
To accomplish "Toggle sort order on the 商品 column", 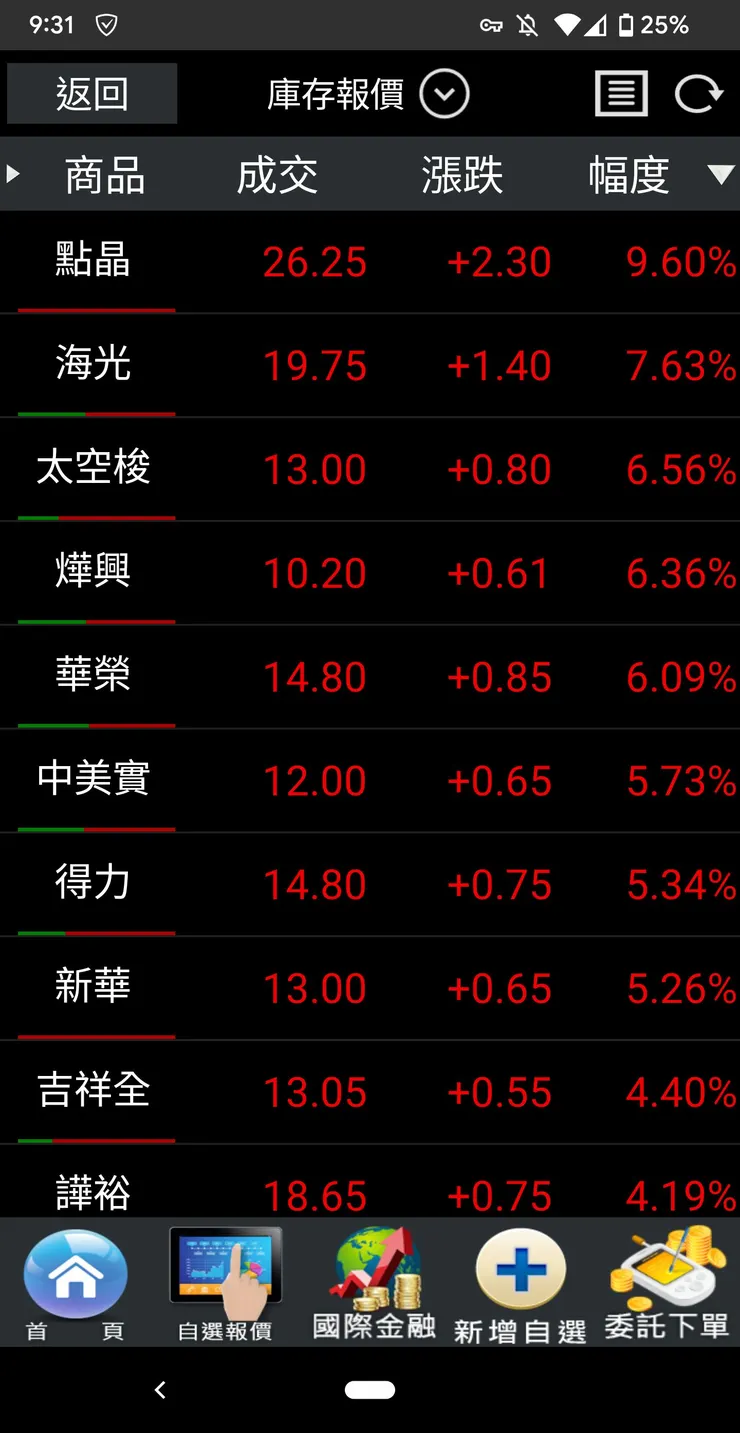I will (105, 174).
